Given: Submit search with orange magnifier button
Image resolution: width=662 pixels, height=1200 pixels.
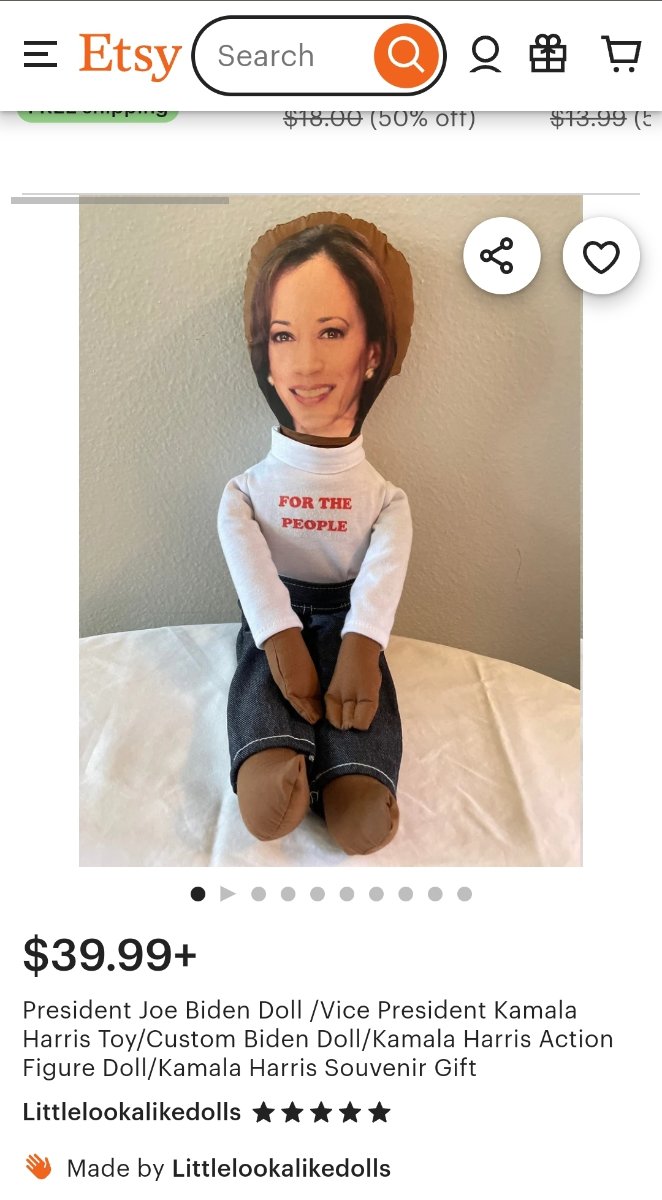Looking at the screenshot, I should click(406, 56).
